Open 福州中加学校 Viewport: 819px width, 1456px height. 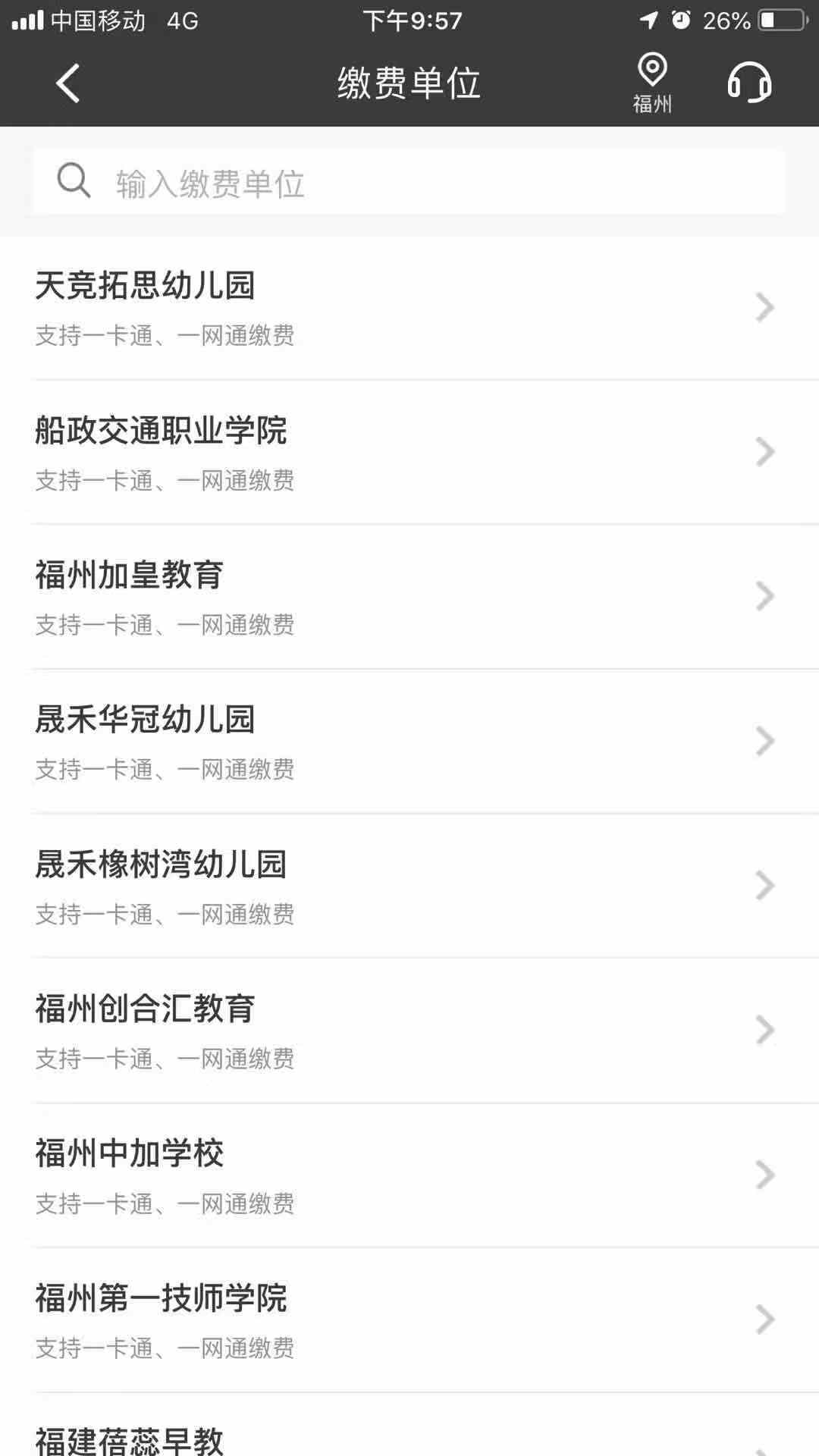click(409, 1175)
